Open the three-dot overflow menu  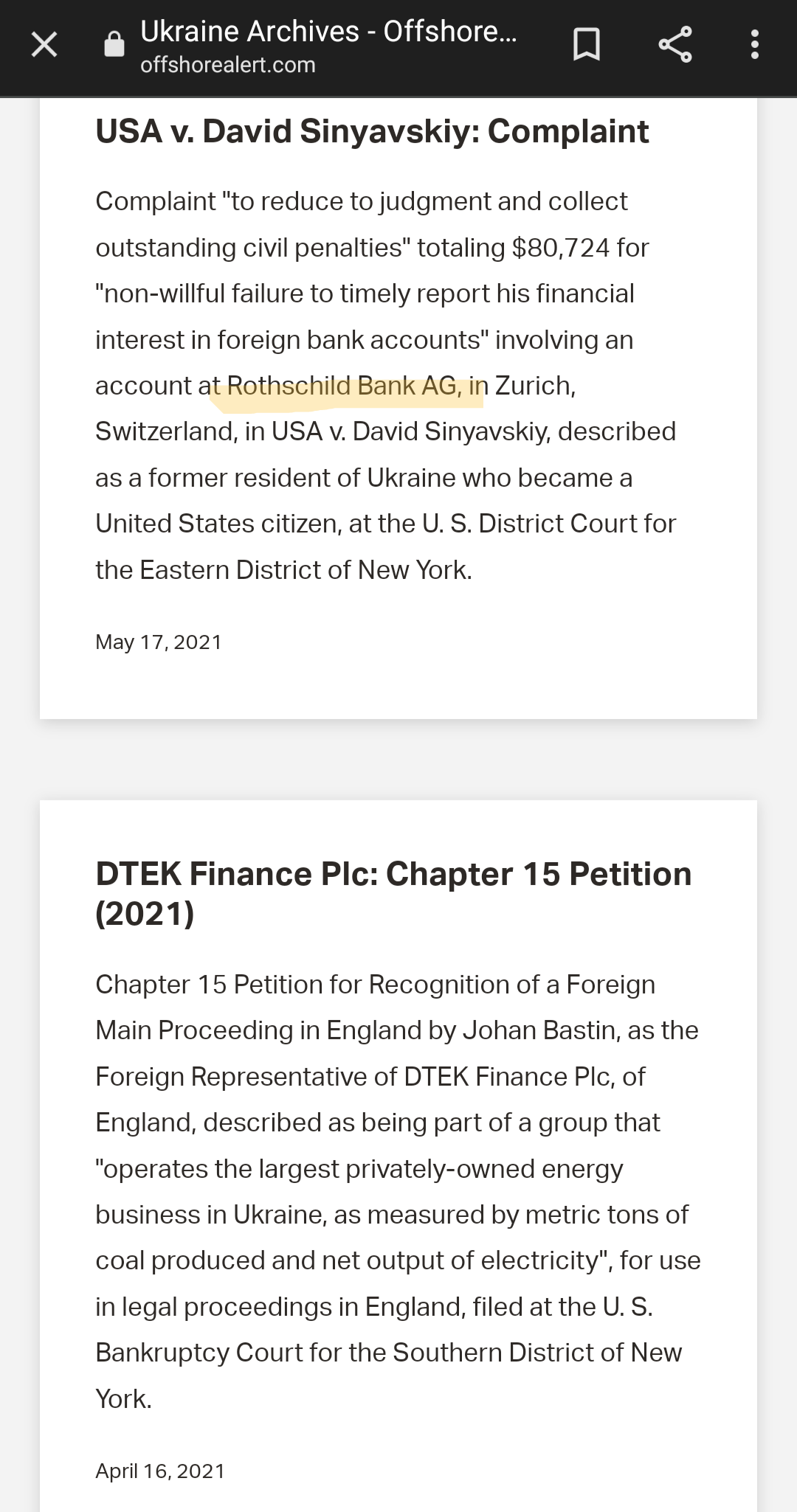point(754,45)
